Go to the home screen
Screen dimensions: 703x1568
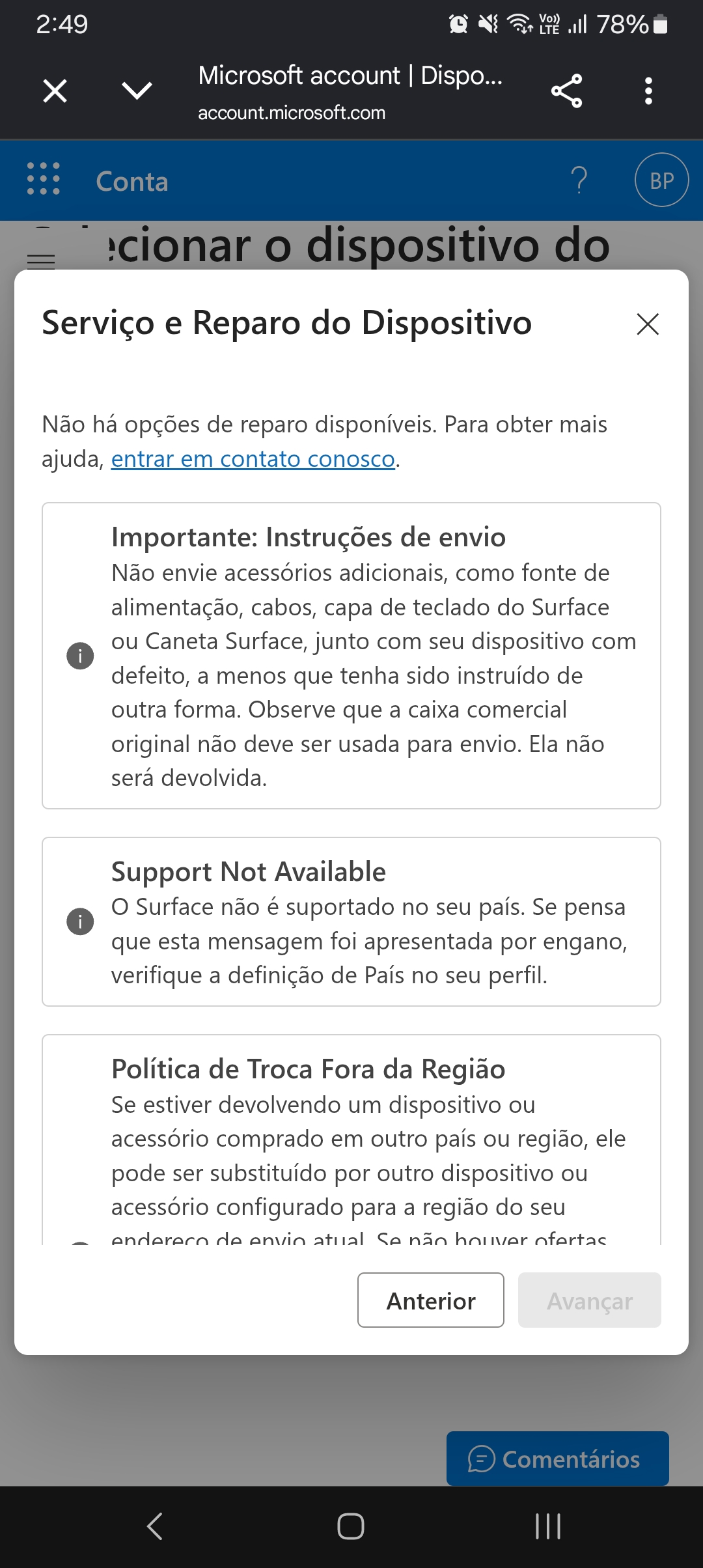coord(351,1526)
